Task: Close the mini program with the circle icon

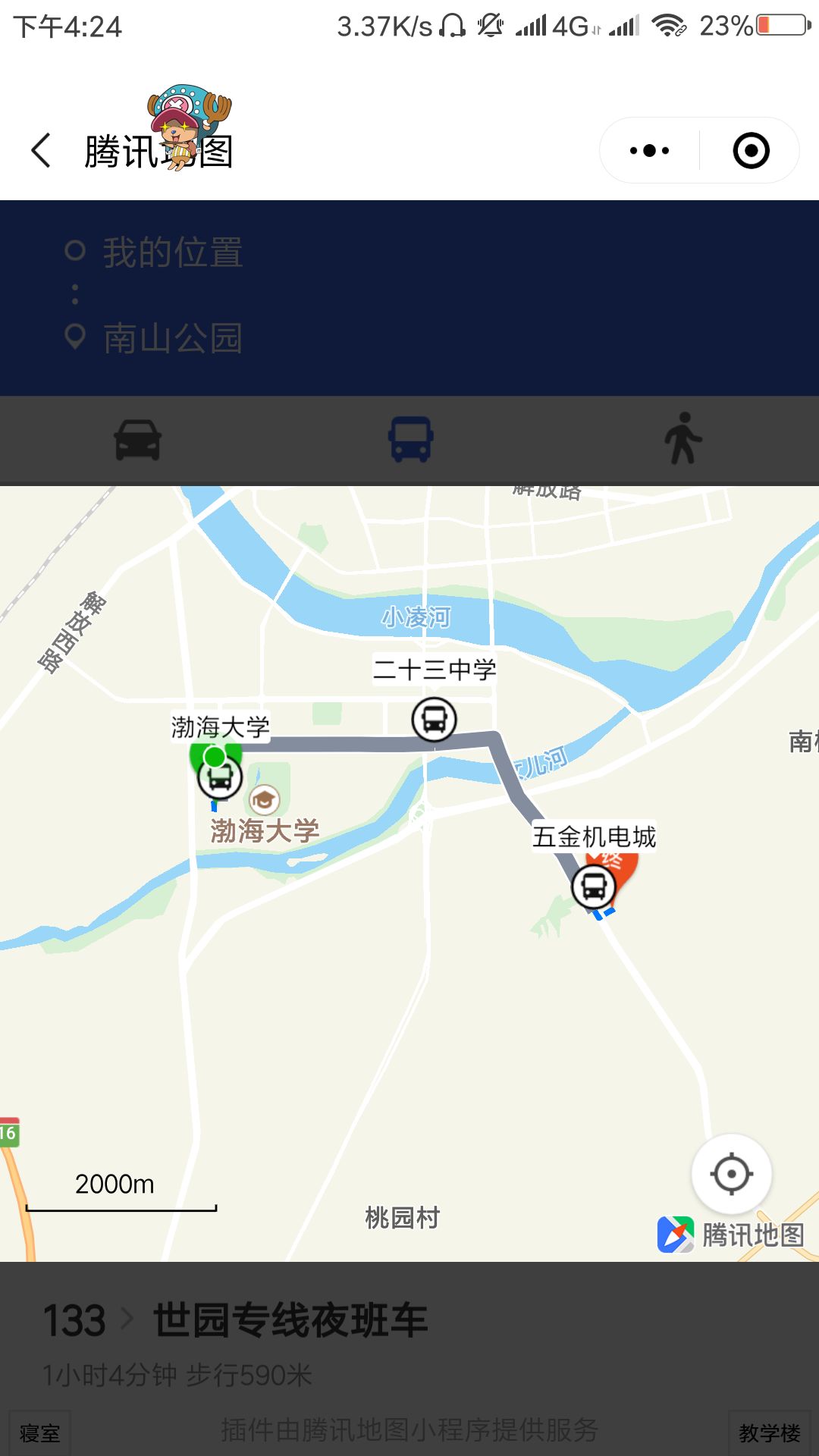Action: coord(751,150)
